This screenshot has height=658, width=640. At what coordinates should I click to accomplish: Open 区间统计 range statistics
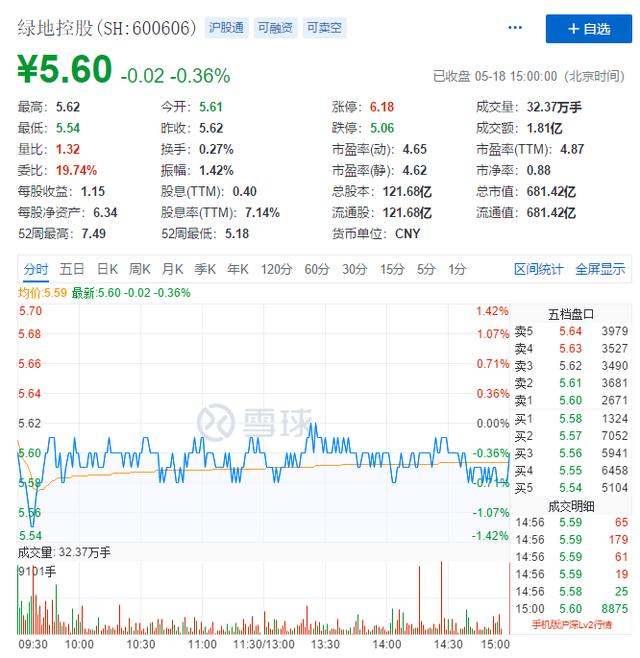coord(539,269)
